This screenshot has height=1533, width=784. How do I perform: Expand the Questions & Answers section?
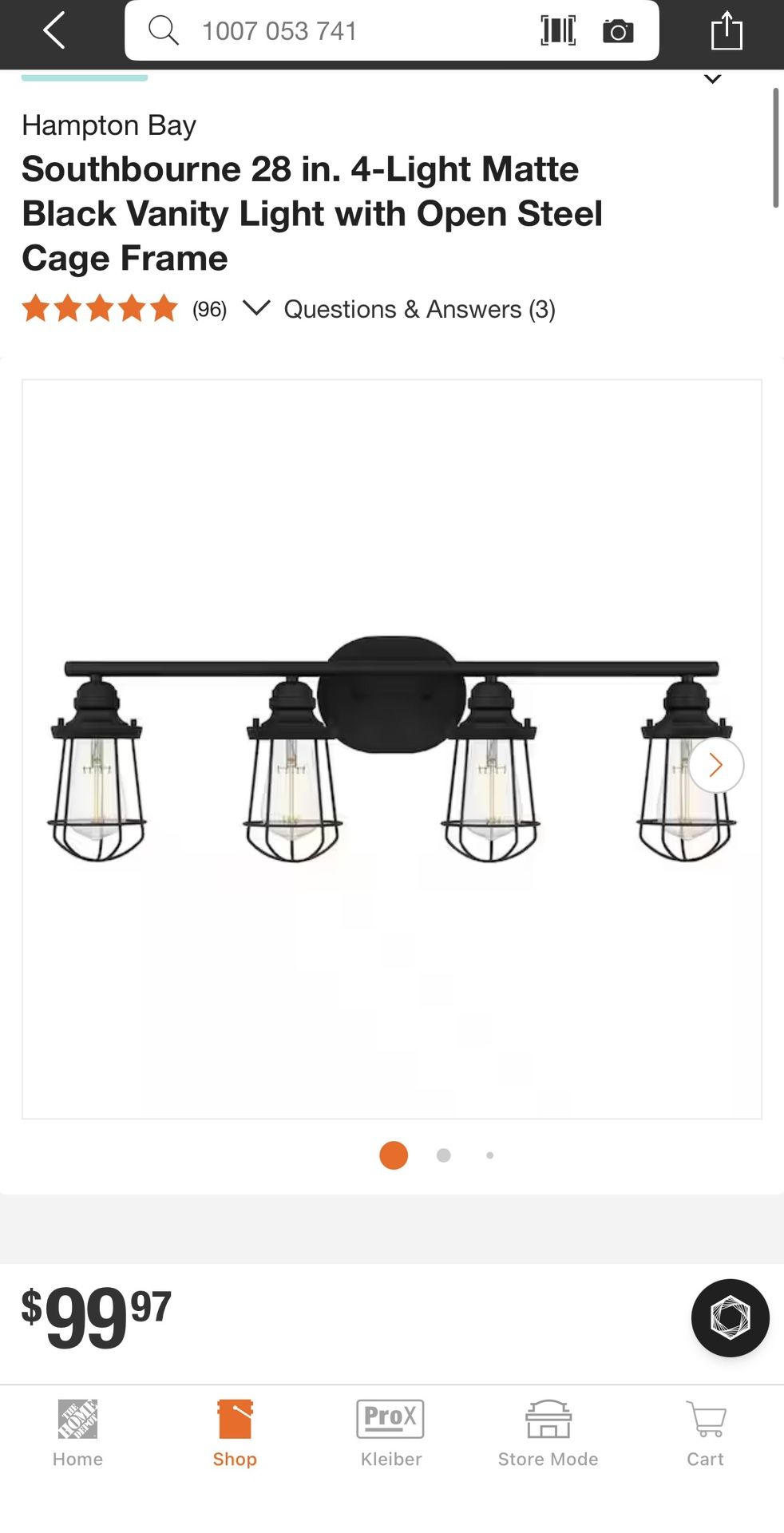pos(419,309)
